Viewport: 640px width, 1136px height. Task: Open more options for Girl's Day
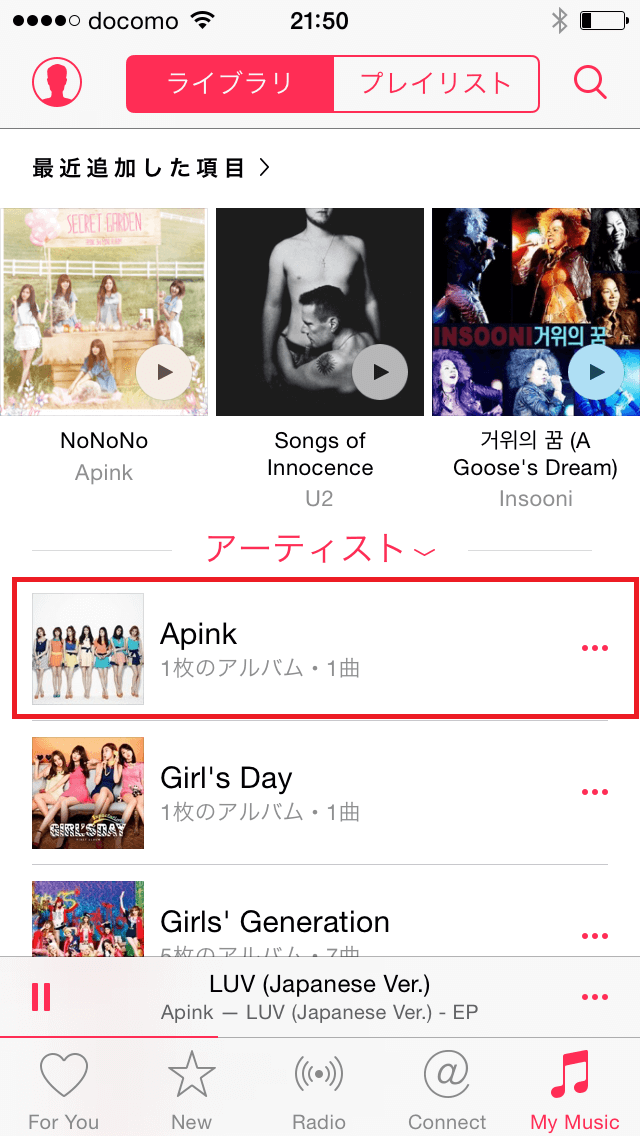(x=594, y=792)
